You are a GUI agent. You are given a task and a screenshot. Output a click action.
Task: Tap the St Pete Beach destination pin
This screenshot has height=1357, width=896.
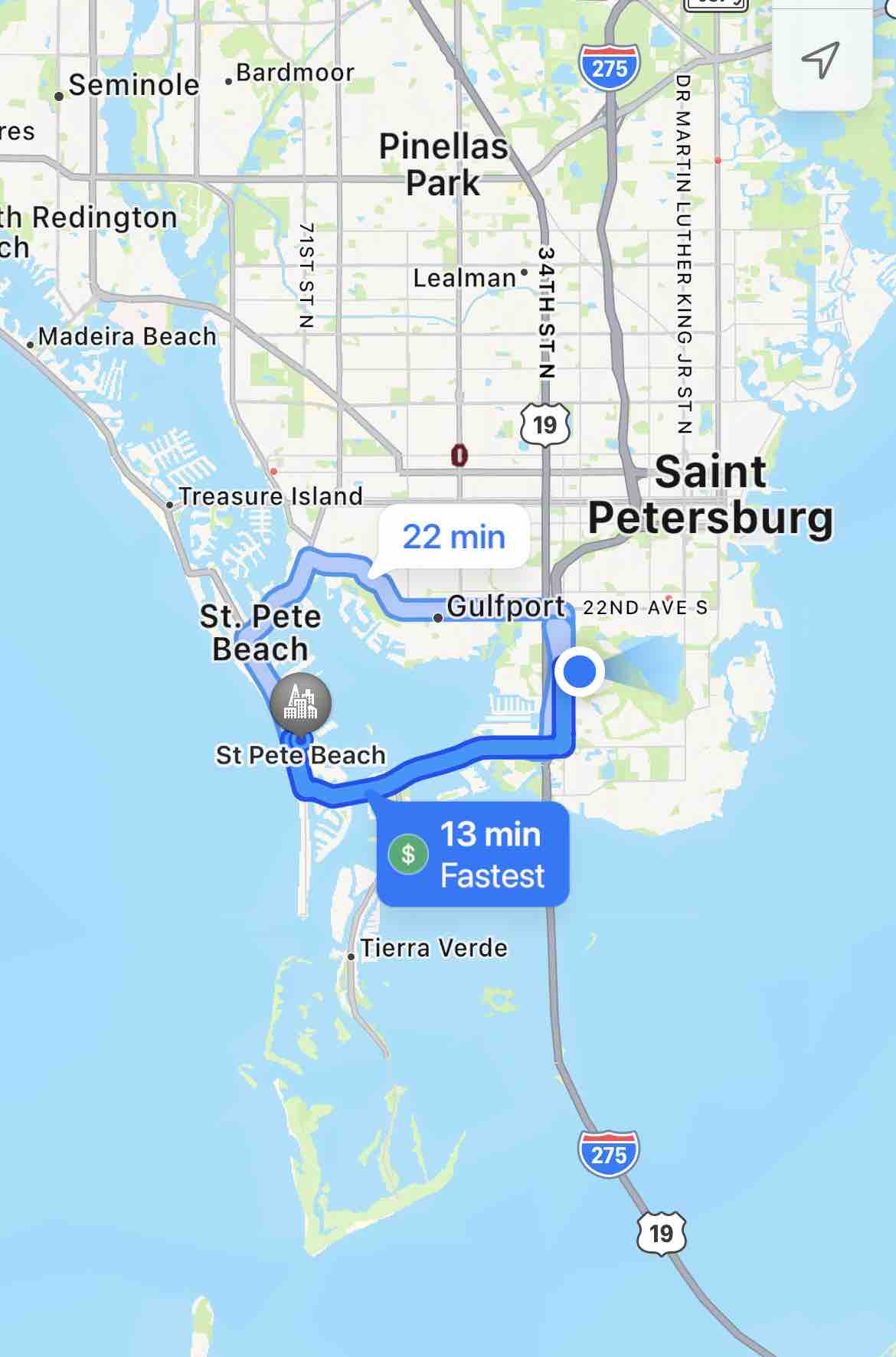(300, 703)
